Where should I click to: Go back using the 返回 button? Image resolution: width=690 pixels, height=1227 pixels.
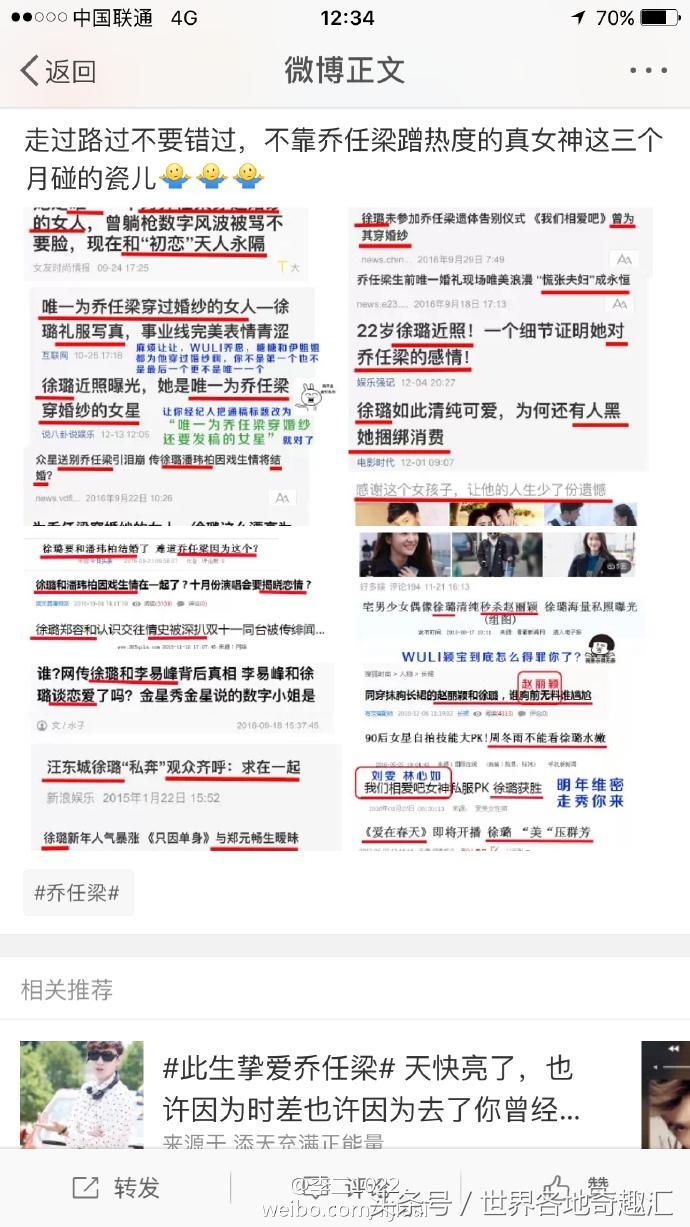tap(58, 71)
